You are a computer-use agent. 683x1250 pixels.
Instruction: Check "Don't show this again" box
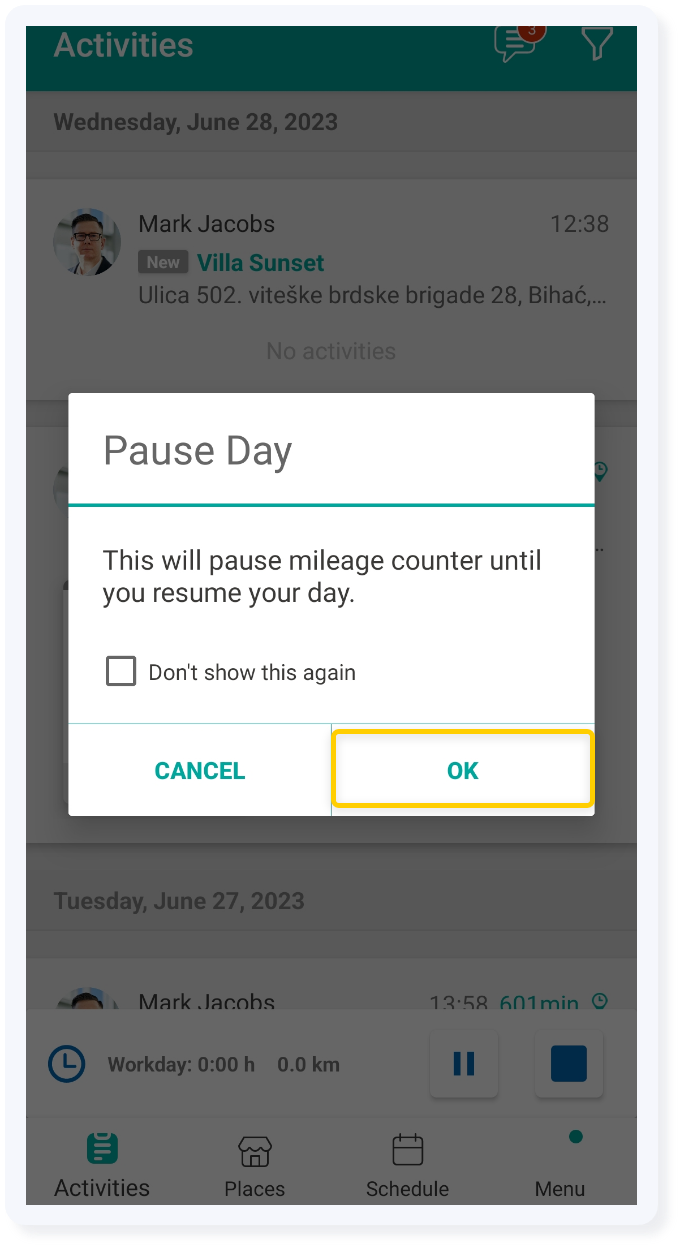tap(121, 672)
